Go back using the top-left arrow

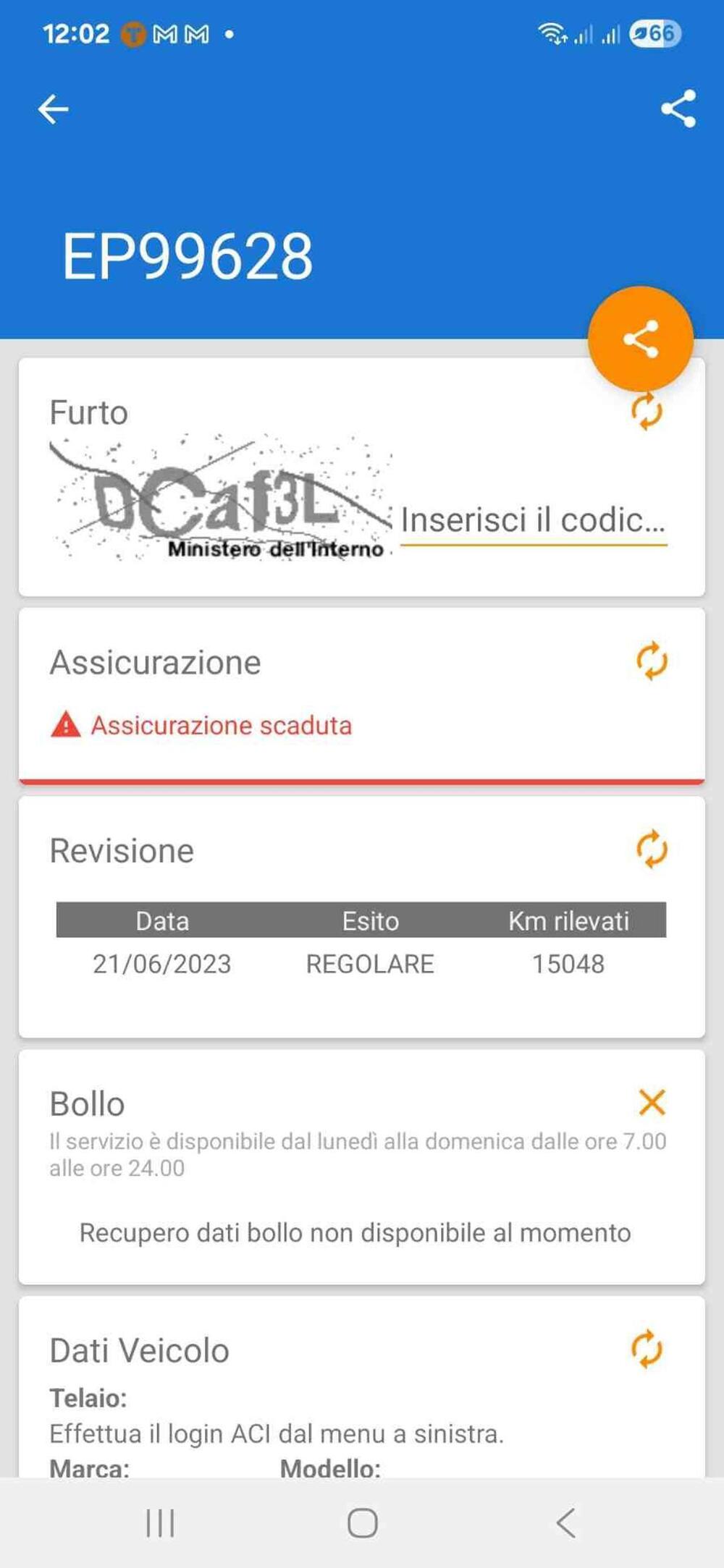(x=53, y=110)
